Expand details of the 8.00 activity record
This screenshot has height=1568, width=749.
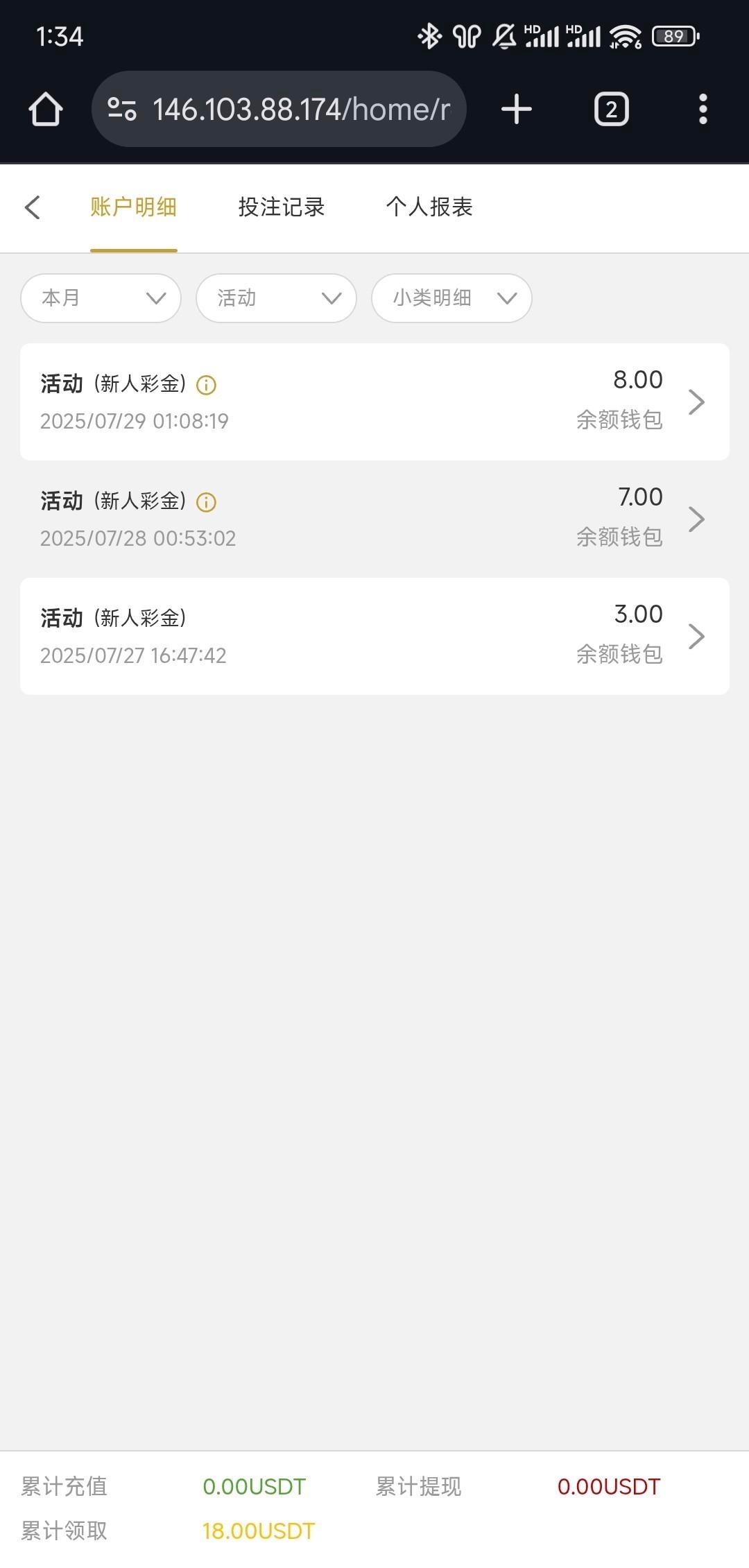(697, 401)
